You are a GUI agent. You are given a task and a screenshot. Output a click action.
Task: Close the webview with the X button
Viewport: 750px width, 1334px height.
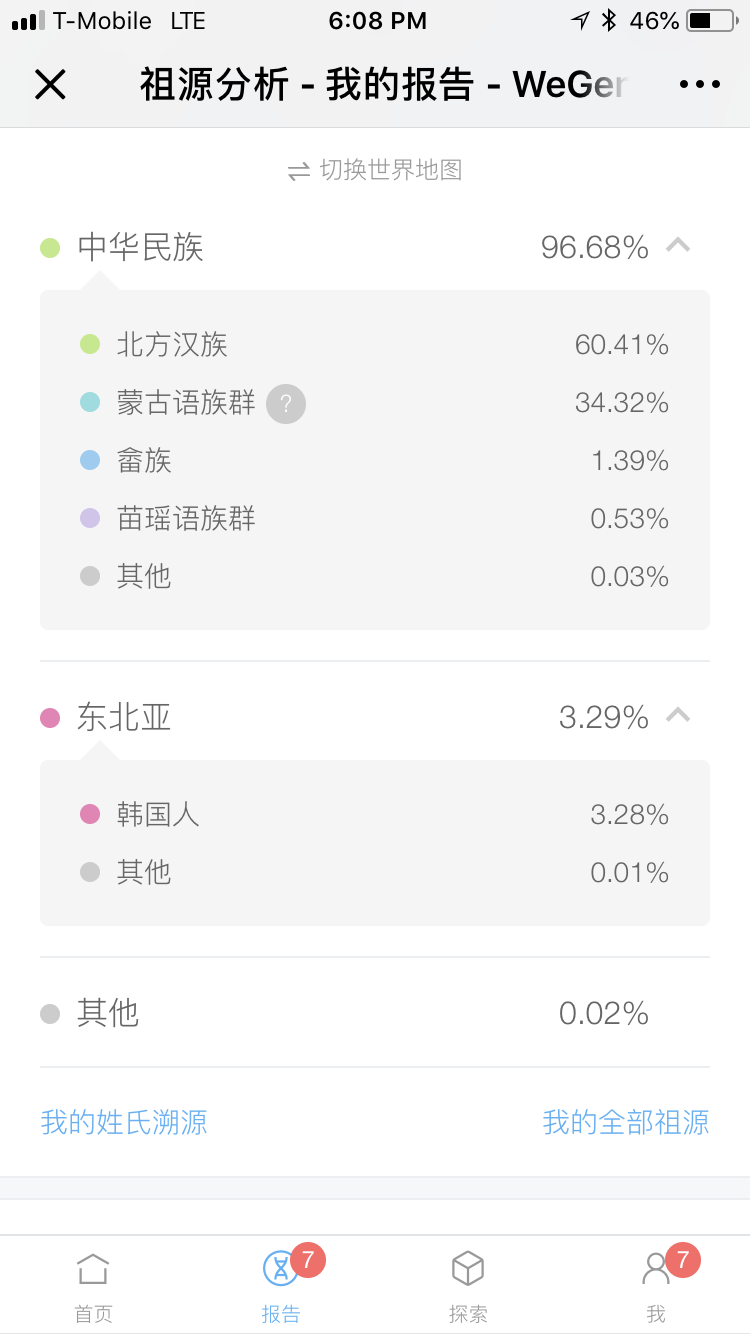pyautogui.click(x=50, y=85)
